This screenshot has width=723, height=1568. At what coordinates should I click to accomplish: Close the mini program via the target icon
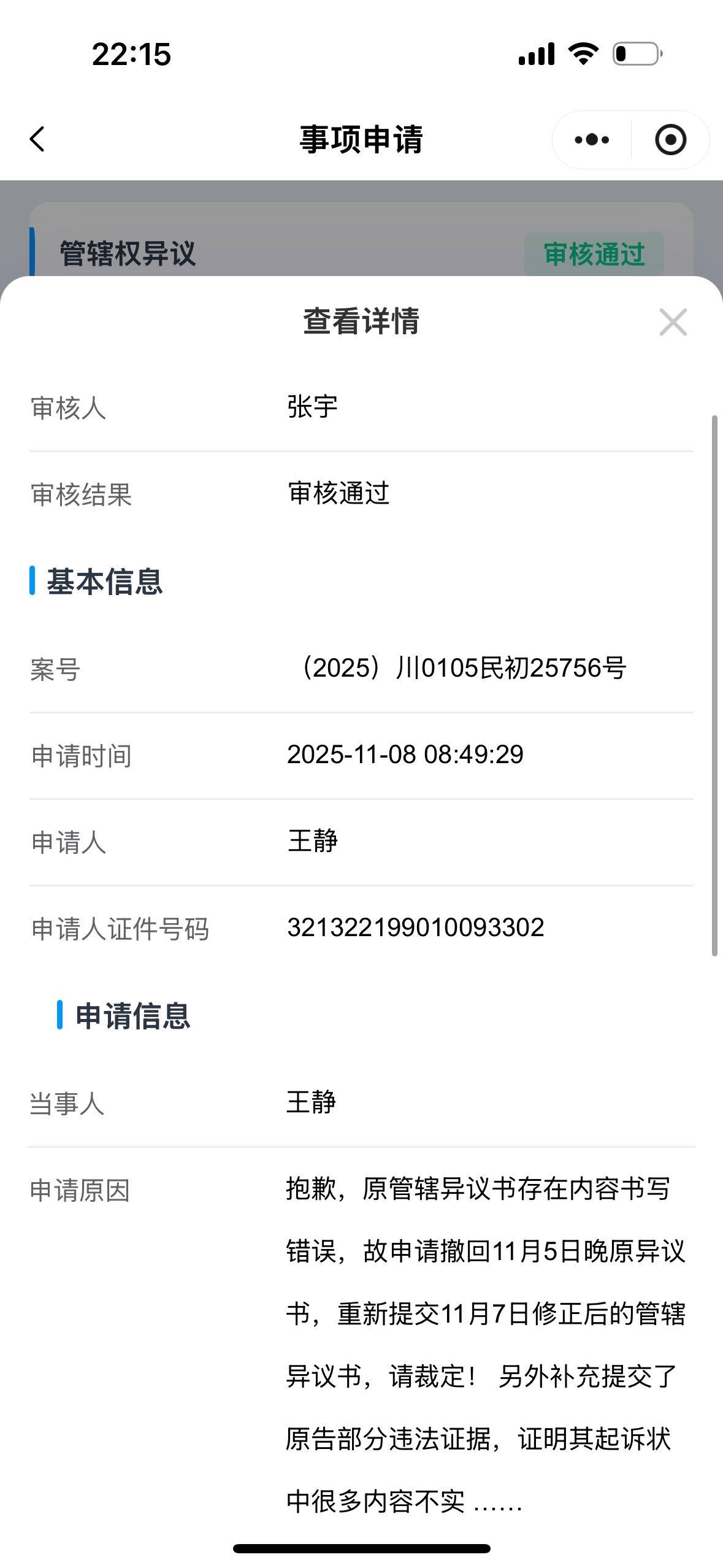click(670, 140)
